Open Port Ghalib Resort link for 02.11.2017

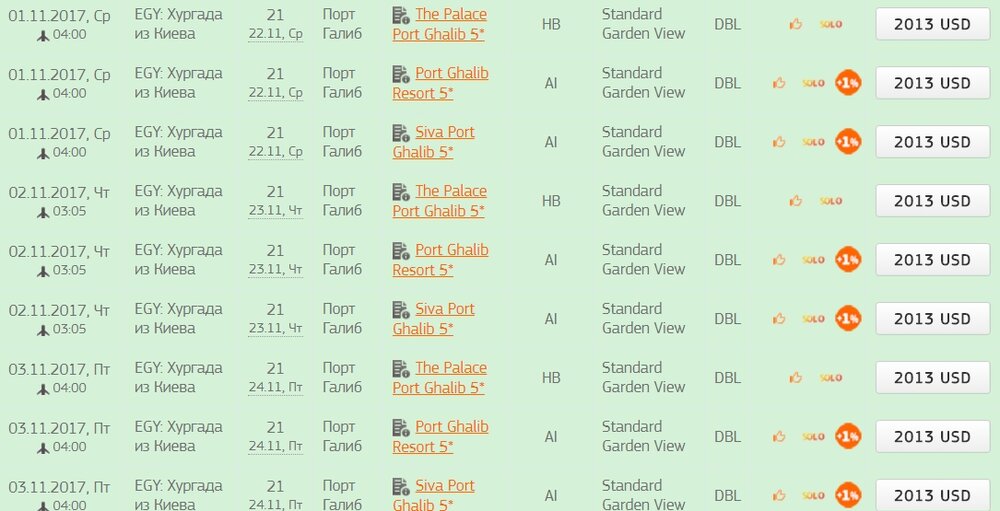coord(451,251)
